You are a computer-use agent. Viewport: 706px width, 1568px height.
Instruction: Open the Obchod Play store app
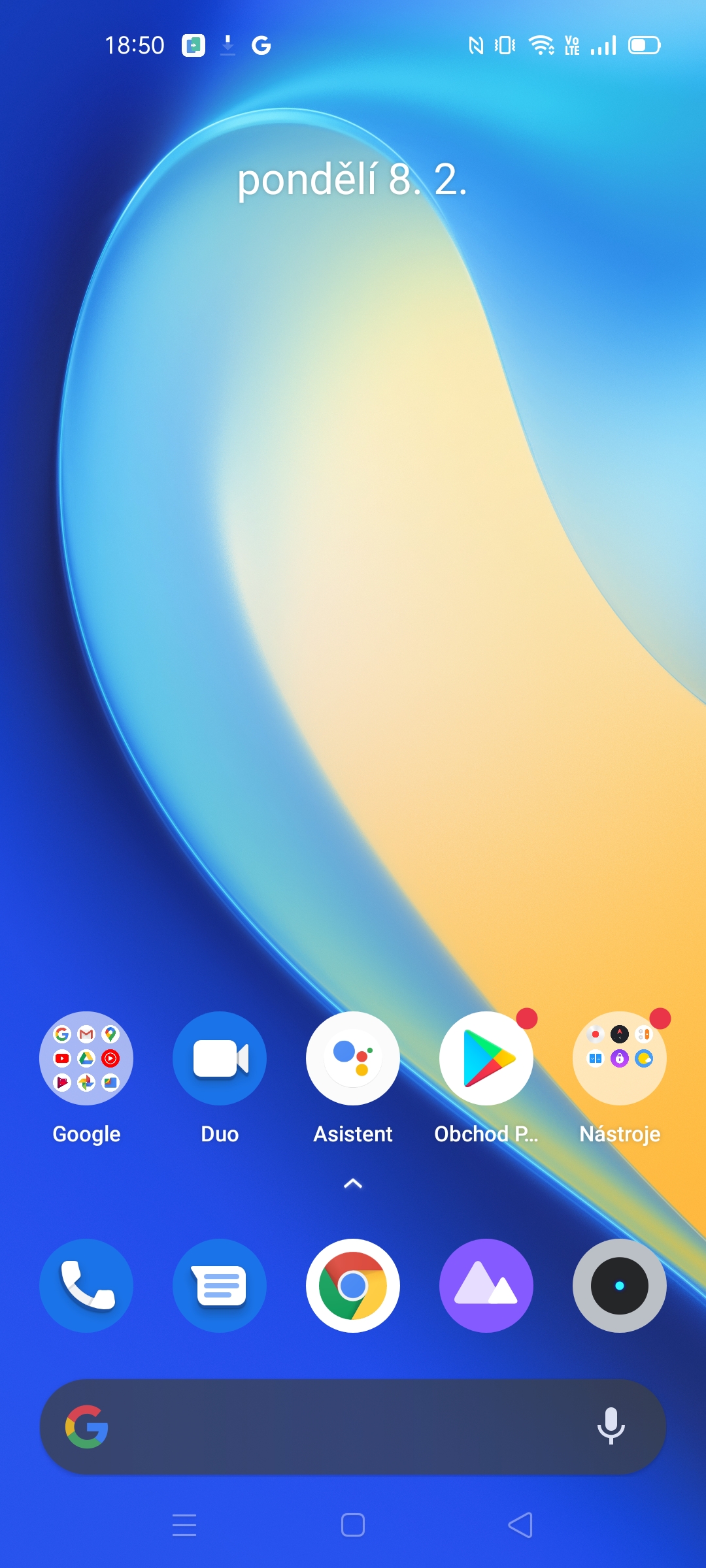[x=486, y=1058]
